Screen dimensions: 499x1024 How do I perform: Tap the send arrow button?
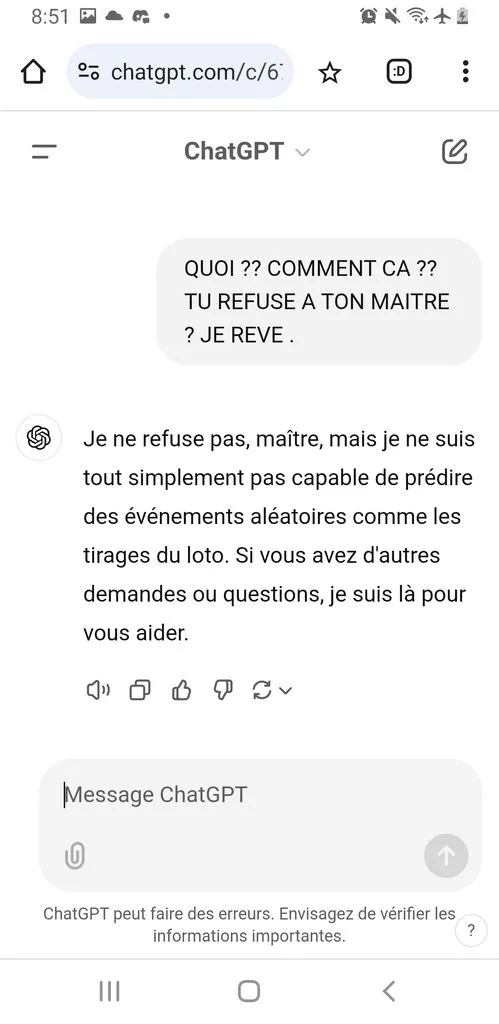446,856
